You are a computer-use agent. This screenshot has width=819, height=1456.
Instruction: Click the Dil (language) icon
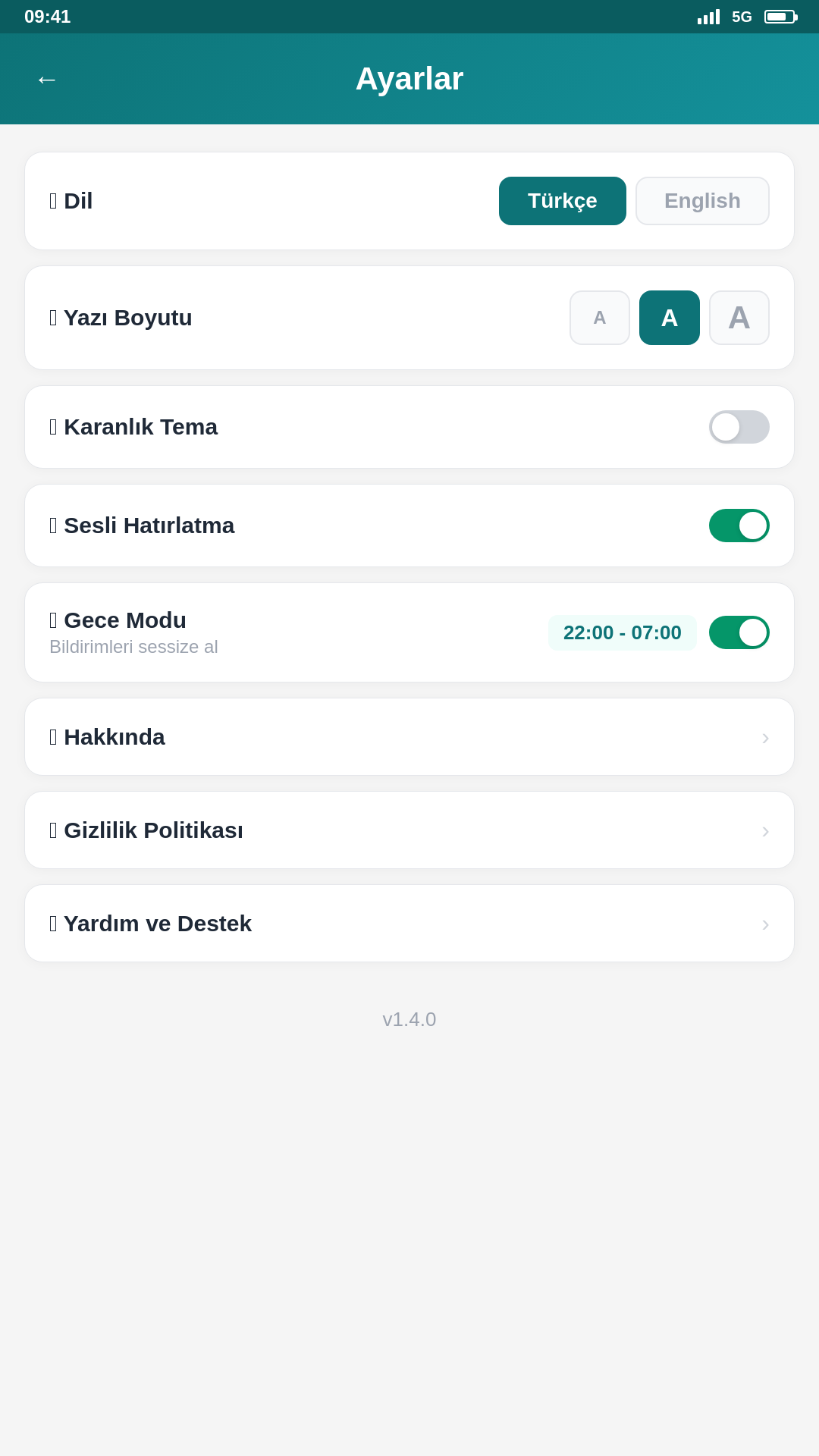coord(52,200)
